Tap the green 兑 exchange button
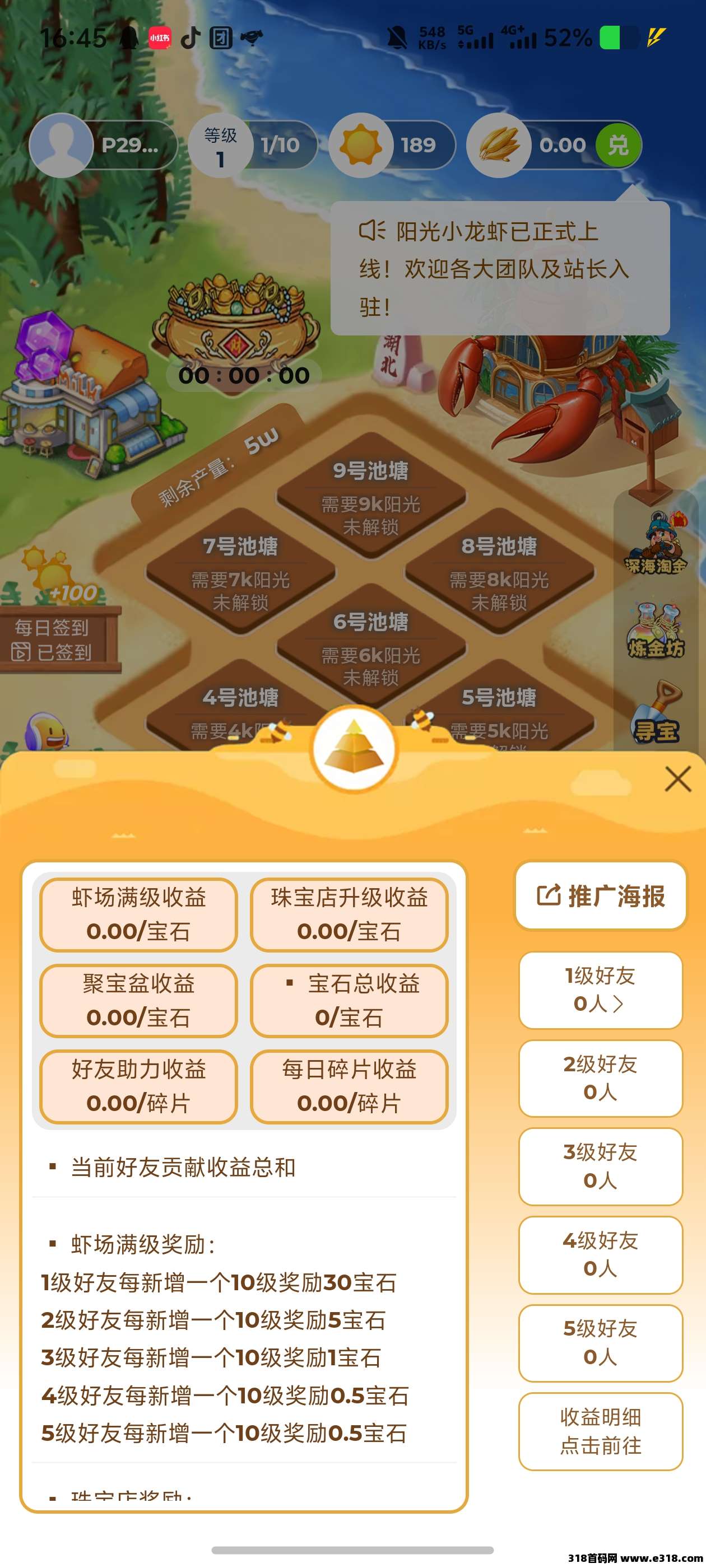This screenshot has width=706, height=1568. click(x=617, y=145)
